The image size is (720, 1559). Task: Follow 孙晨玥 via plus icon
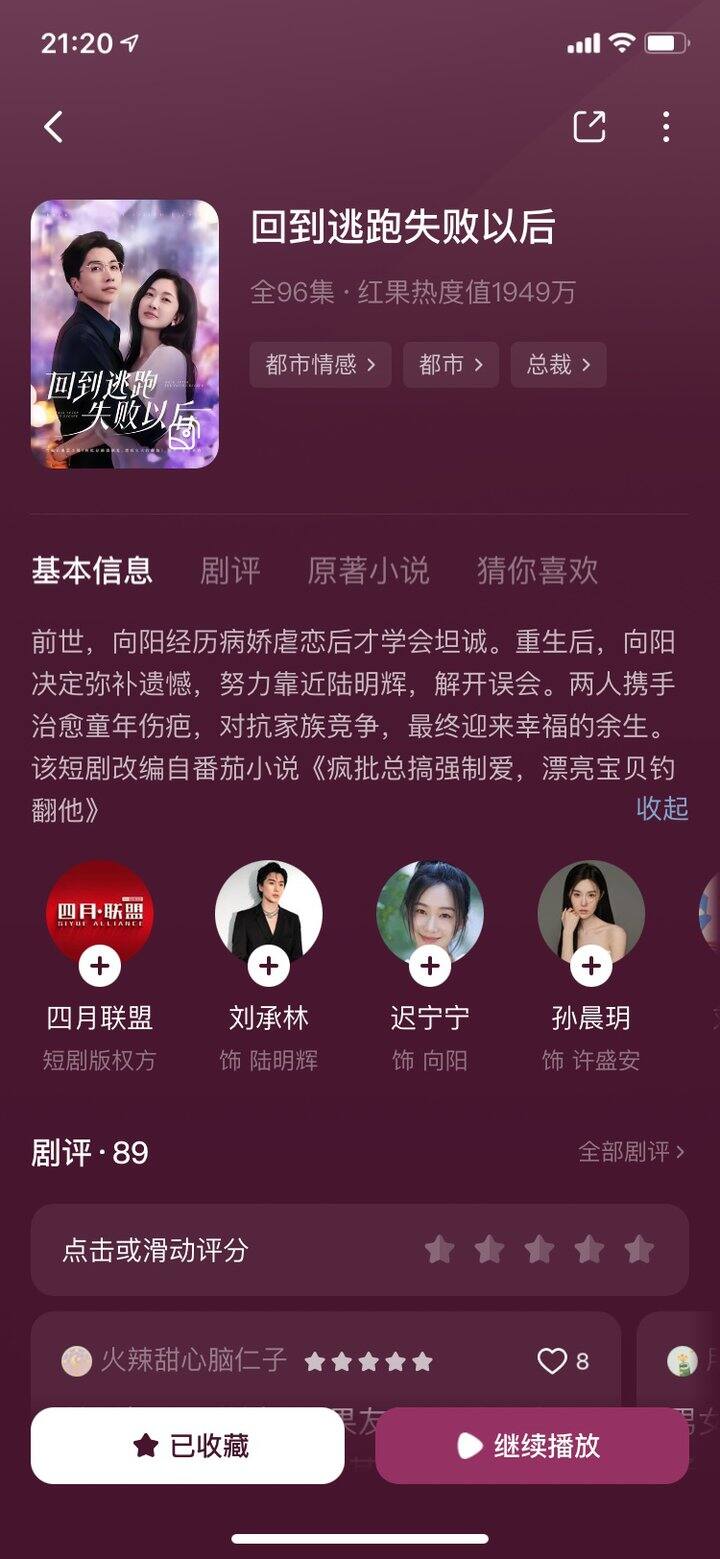pos(591,966)
